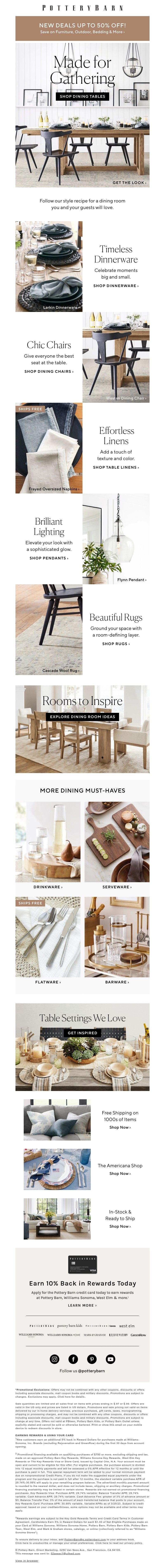Select the Shop Rugs link

tap(116, 643)
